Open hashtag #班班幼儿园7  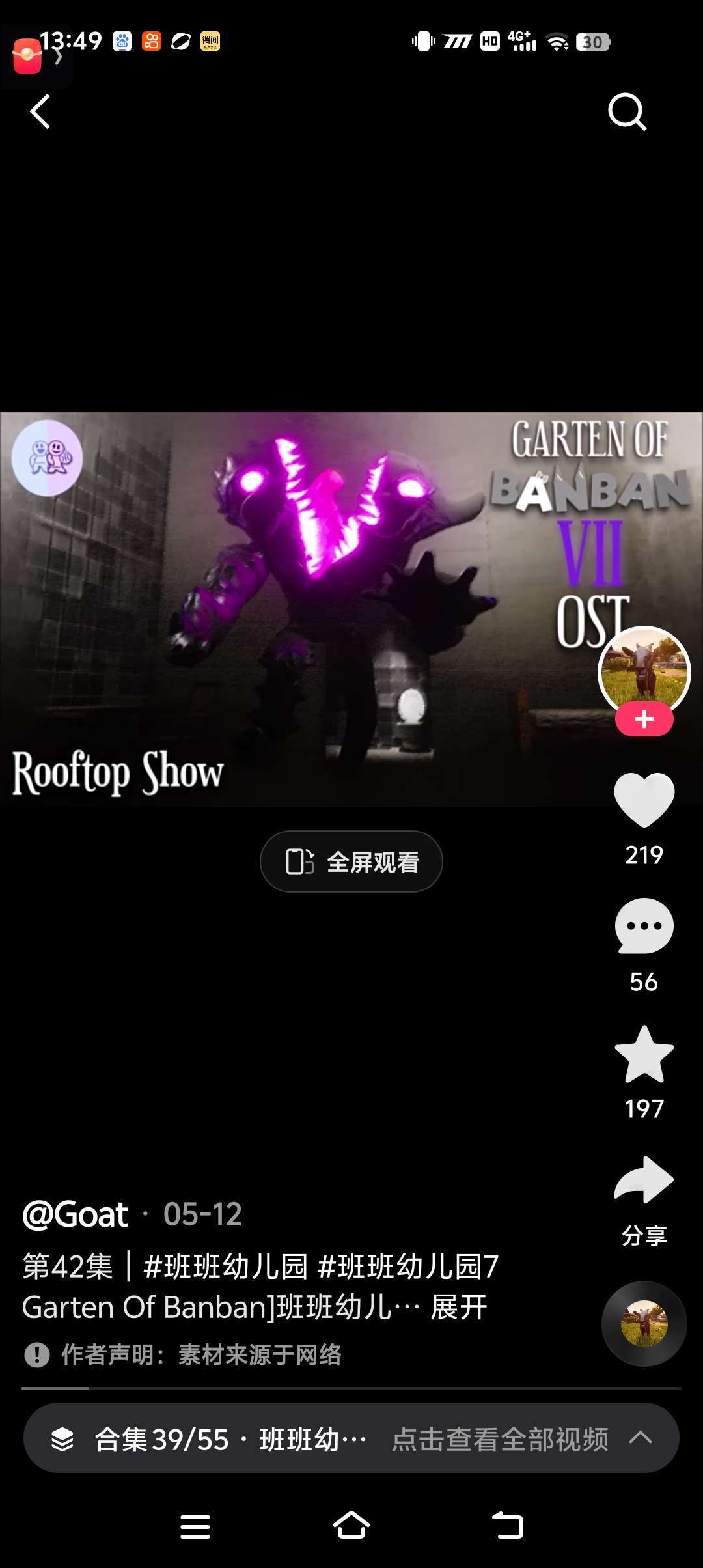(408, 1267)
